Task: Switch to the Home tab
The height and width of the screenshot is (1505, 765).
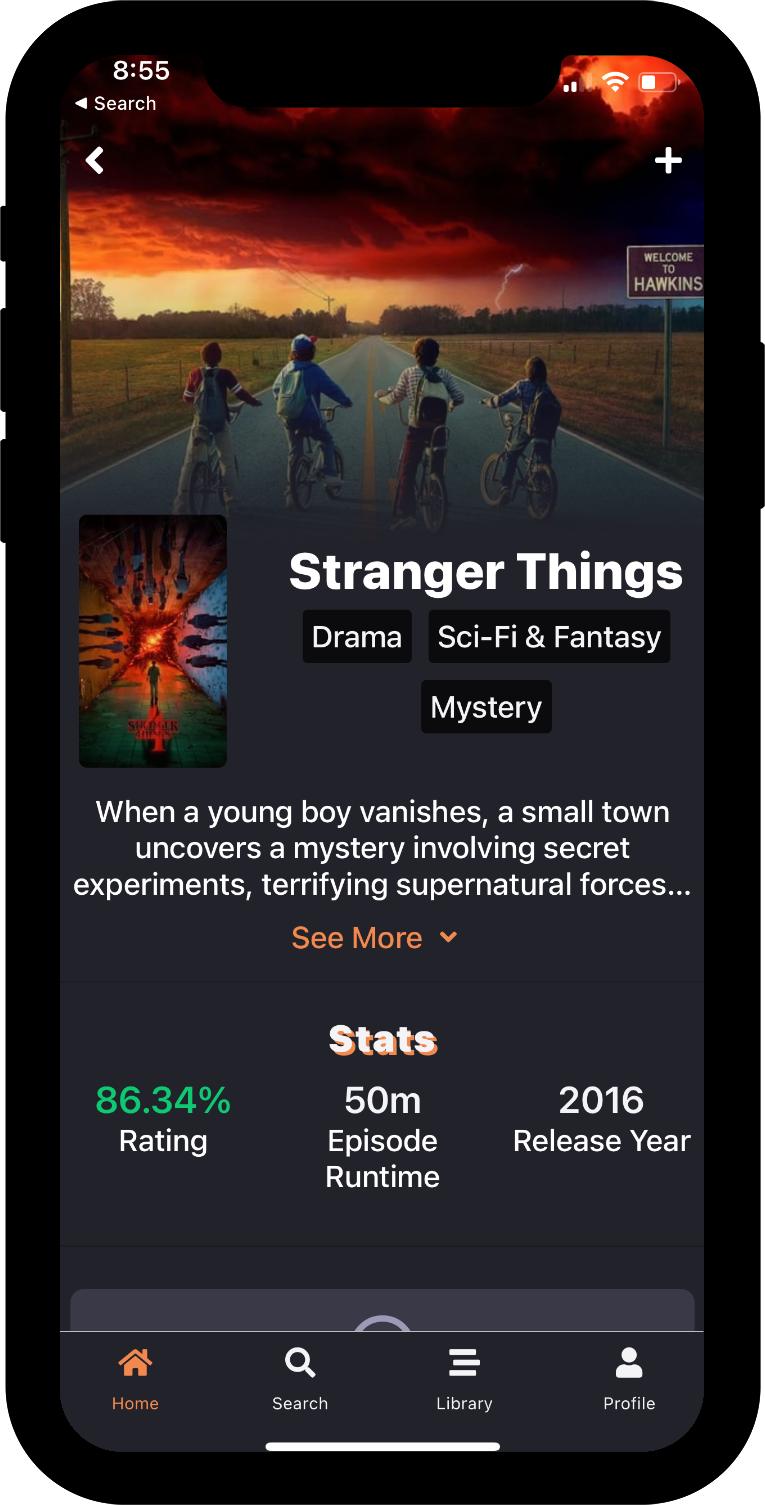Action: (x=135, y=1377)
